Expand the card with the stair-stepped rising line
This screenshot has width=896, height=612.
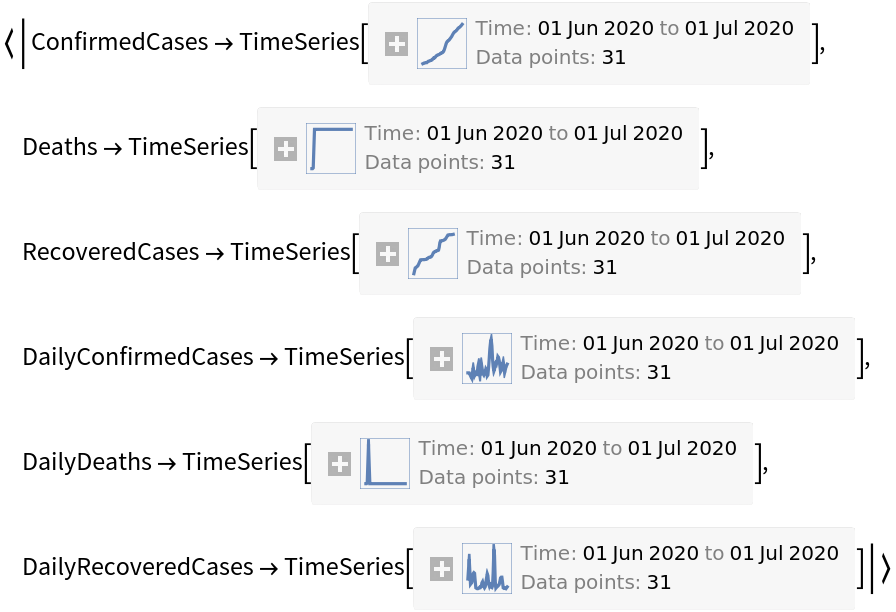point(388,254)
